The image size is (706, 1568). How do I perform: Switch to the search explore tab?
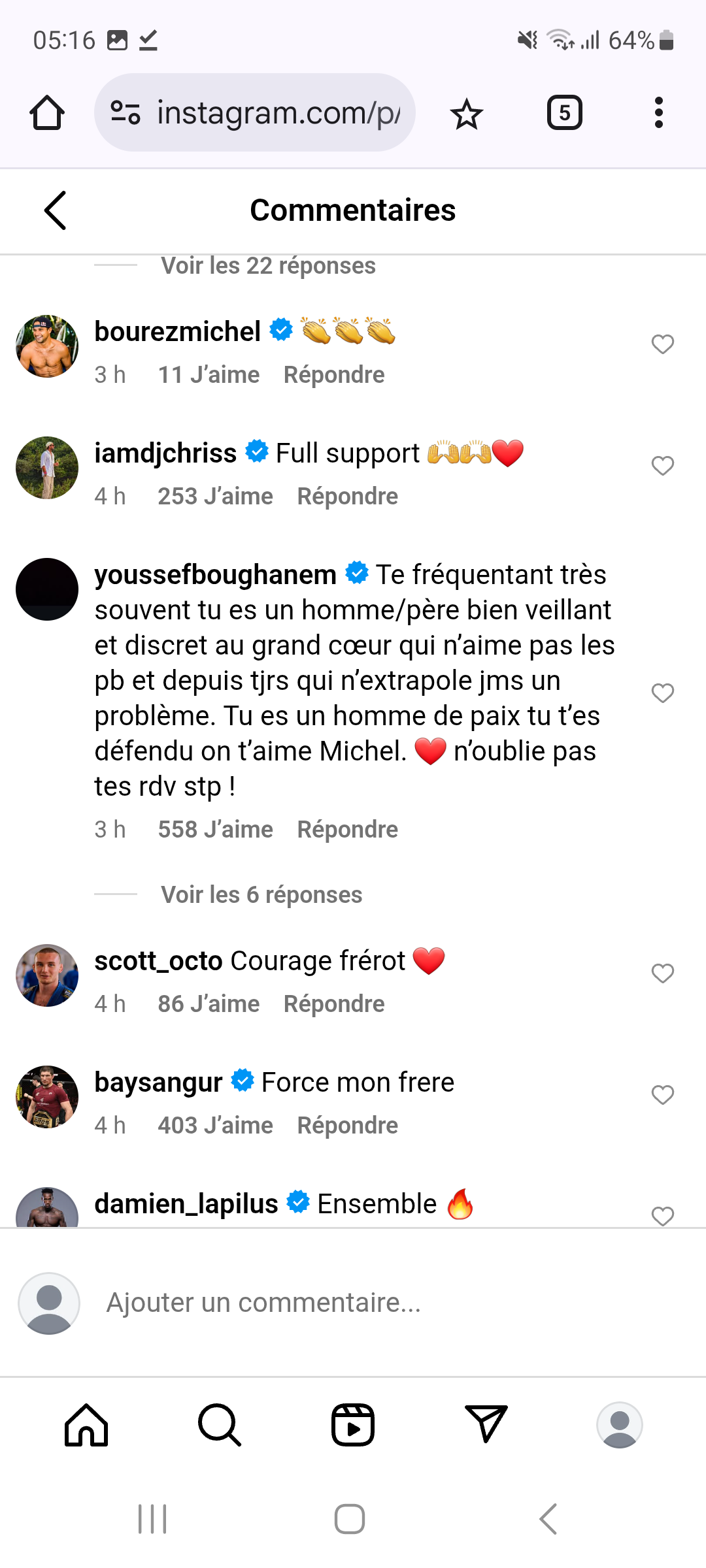tap(220, 1424)
